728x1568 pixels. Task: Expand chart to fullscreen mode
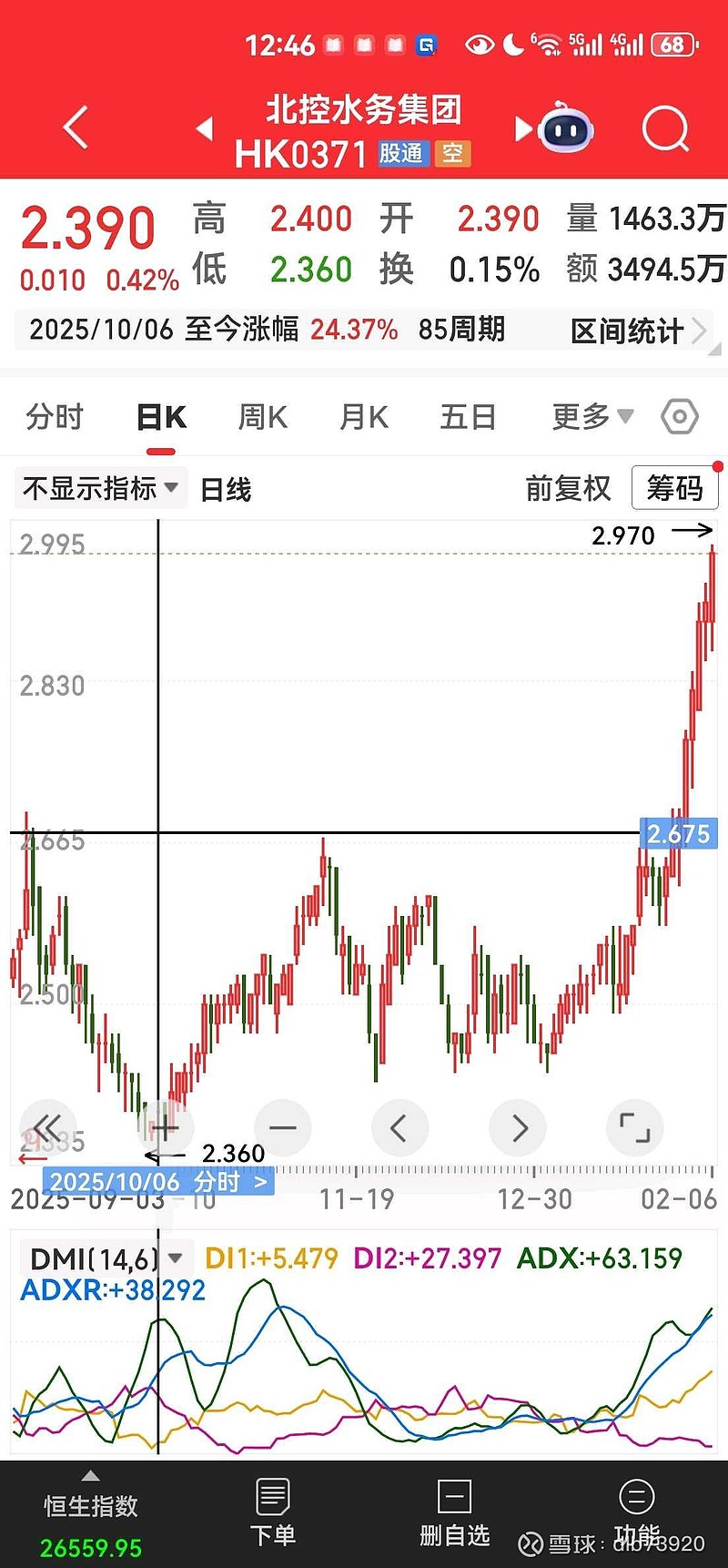[x=634, y=1127]
